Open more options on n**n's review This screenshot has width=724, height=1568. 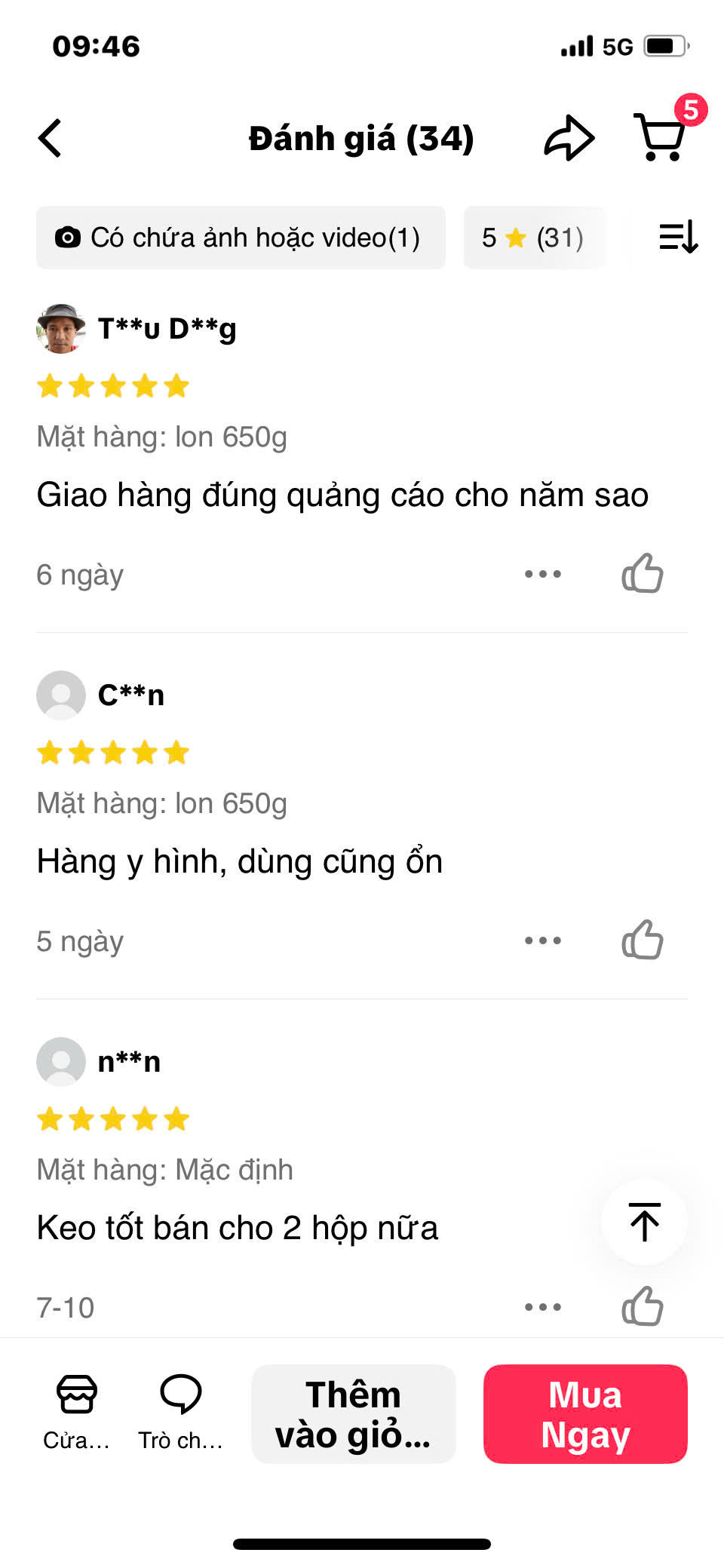tap(543, 1306)
